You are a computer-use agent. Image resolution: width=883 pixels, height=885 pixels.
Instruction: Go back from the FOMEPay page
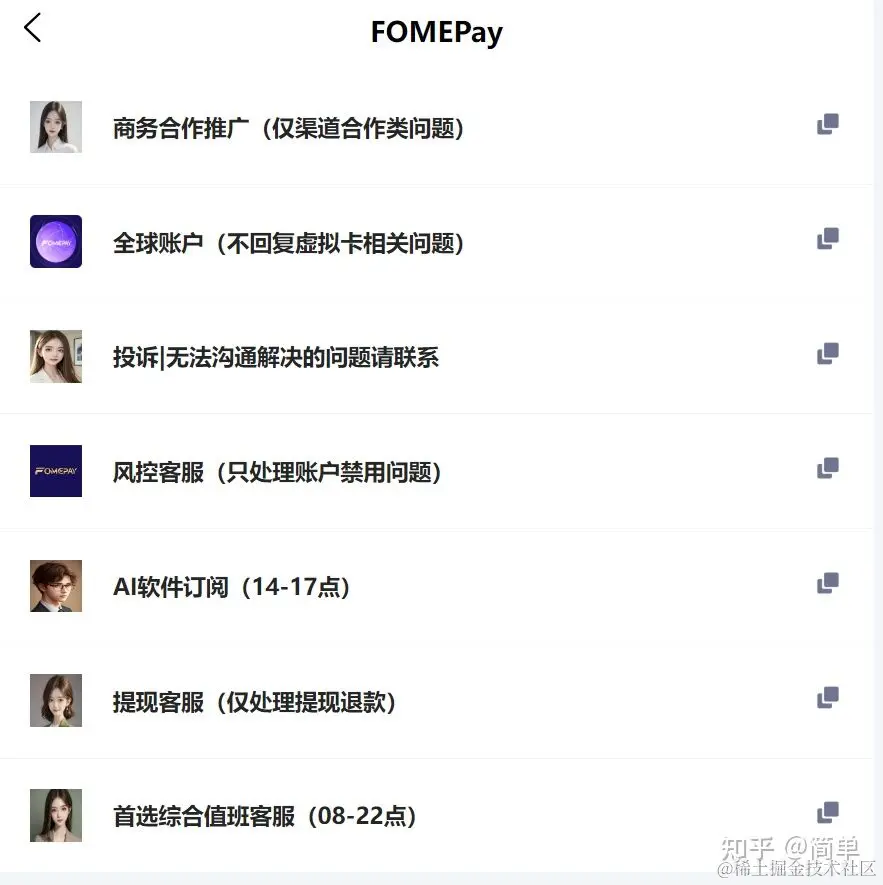pos(33,28)
